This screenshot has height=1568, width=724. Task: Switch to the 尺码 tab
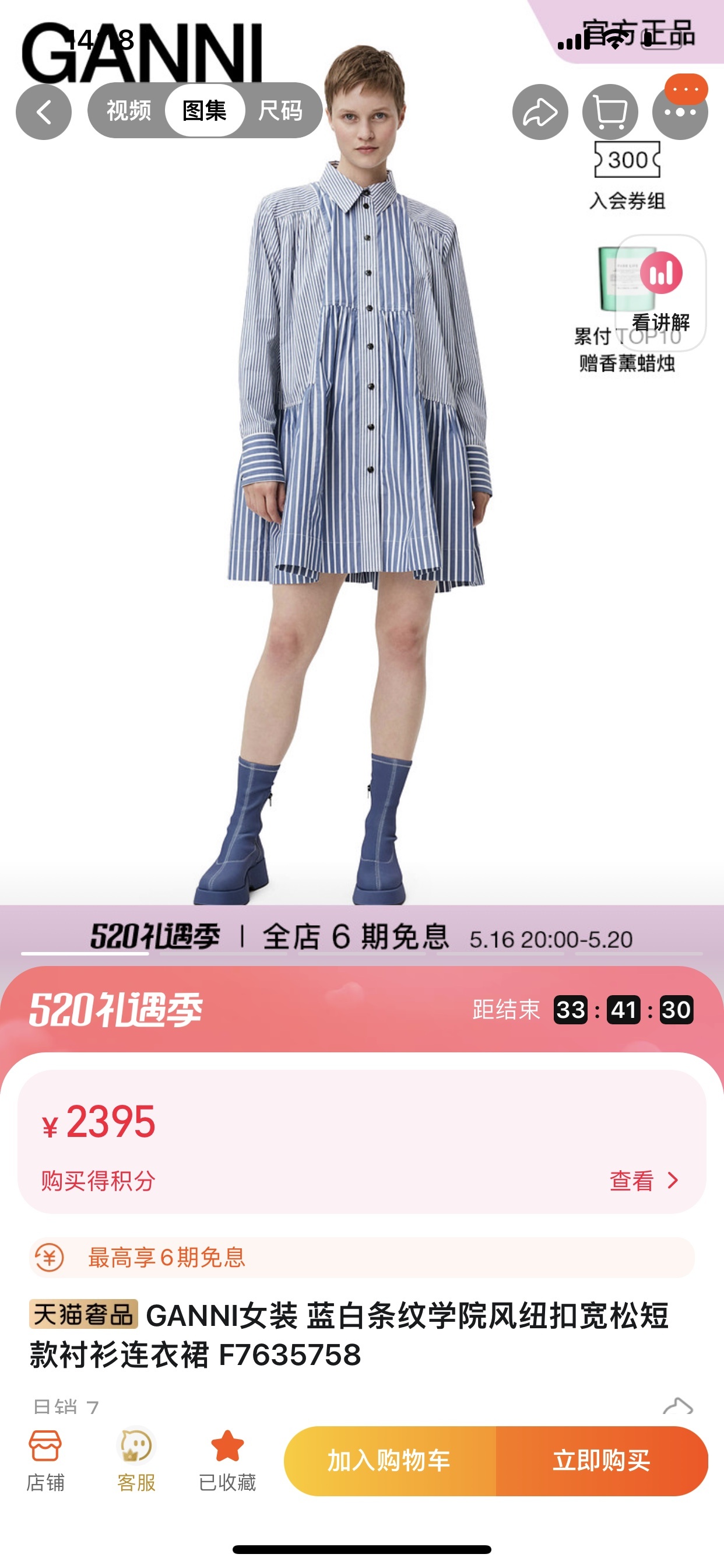[x=280, y=111]
